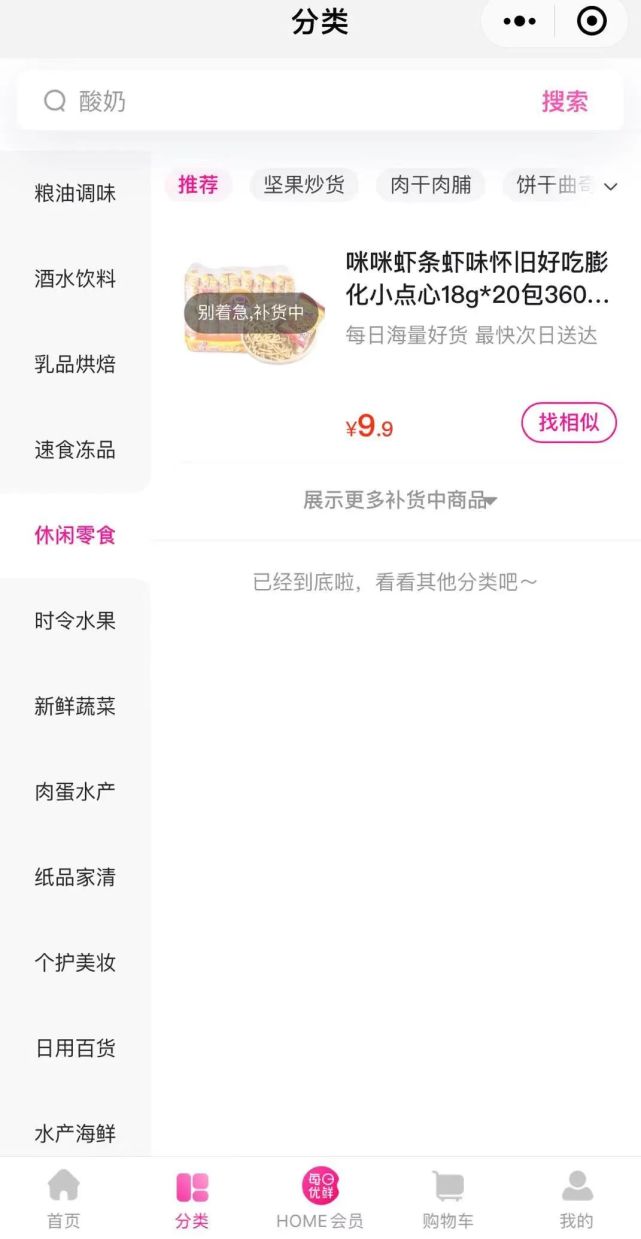The height and width of the screenshot is (1239, 641).
Task: Close the mini-program via the circle icon
Action: pyautogui.click(x=592, y=21)
